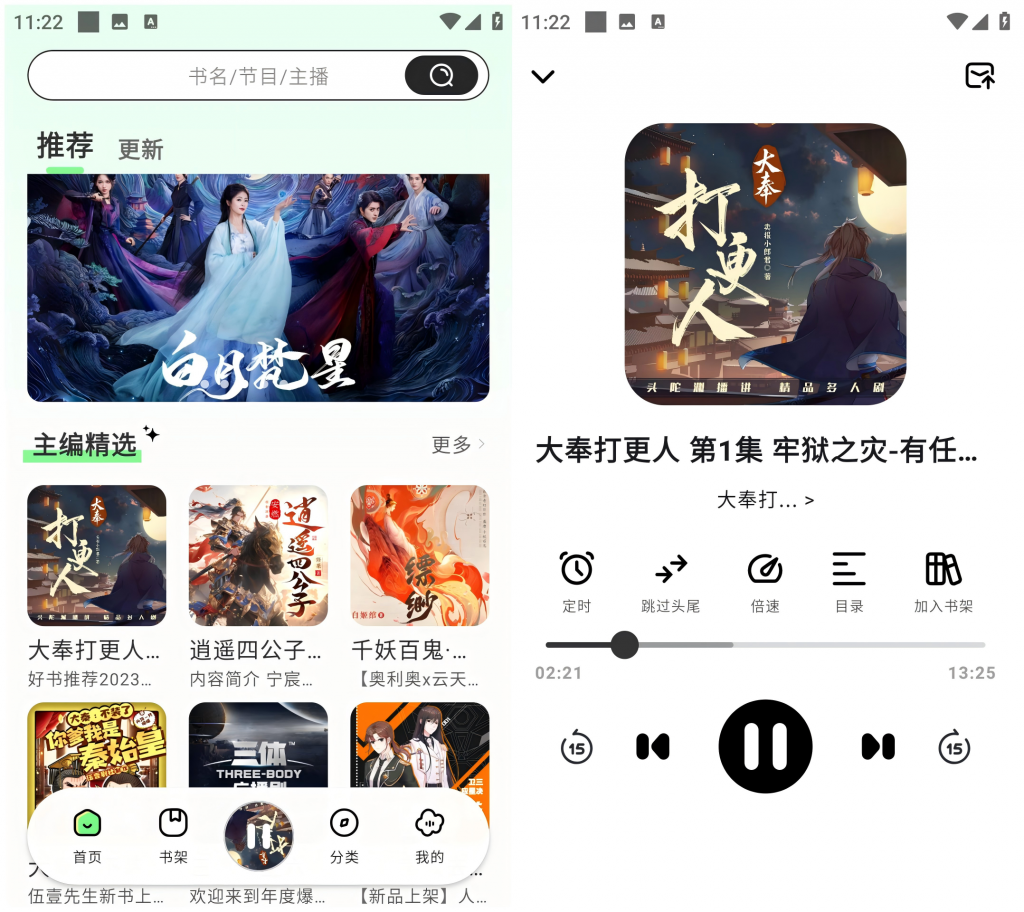Skip to the next episode
The width and height of the screenshot is (1024, 912).
tap(878, 746)
